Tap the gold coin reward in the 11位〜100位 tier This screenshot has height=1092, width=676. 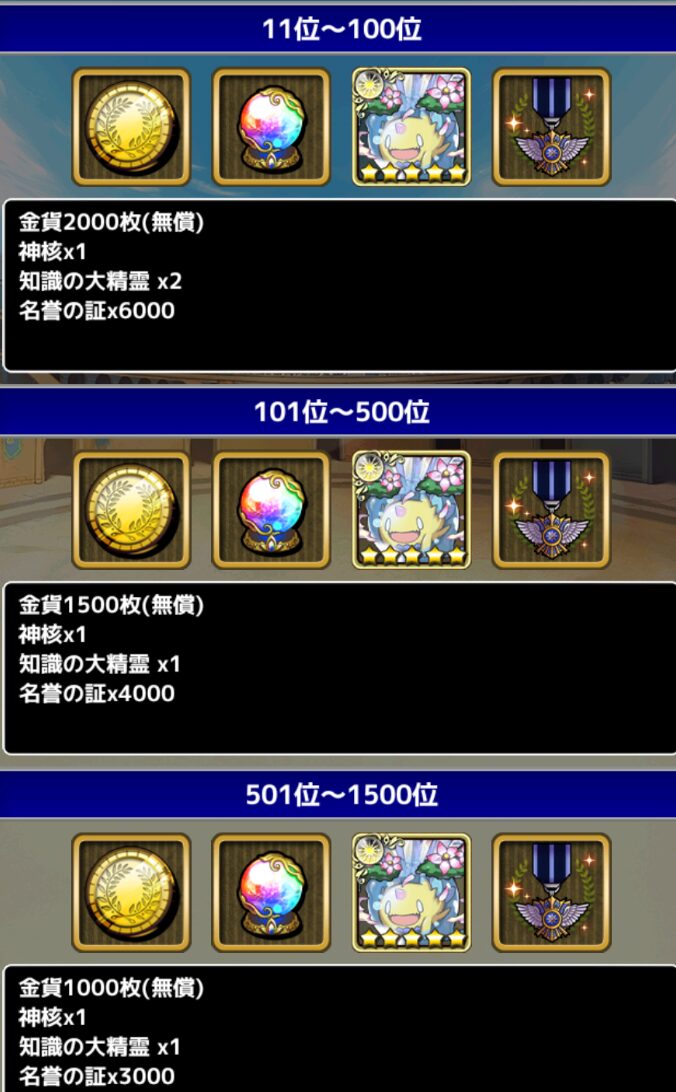(x=130, y=126)
